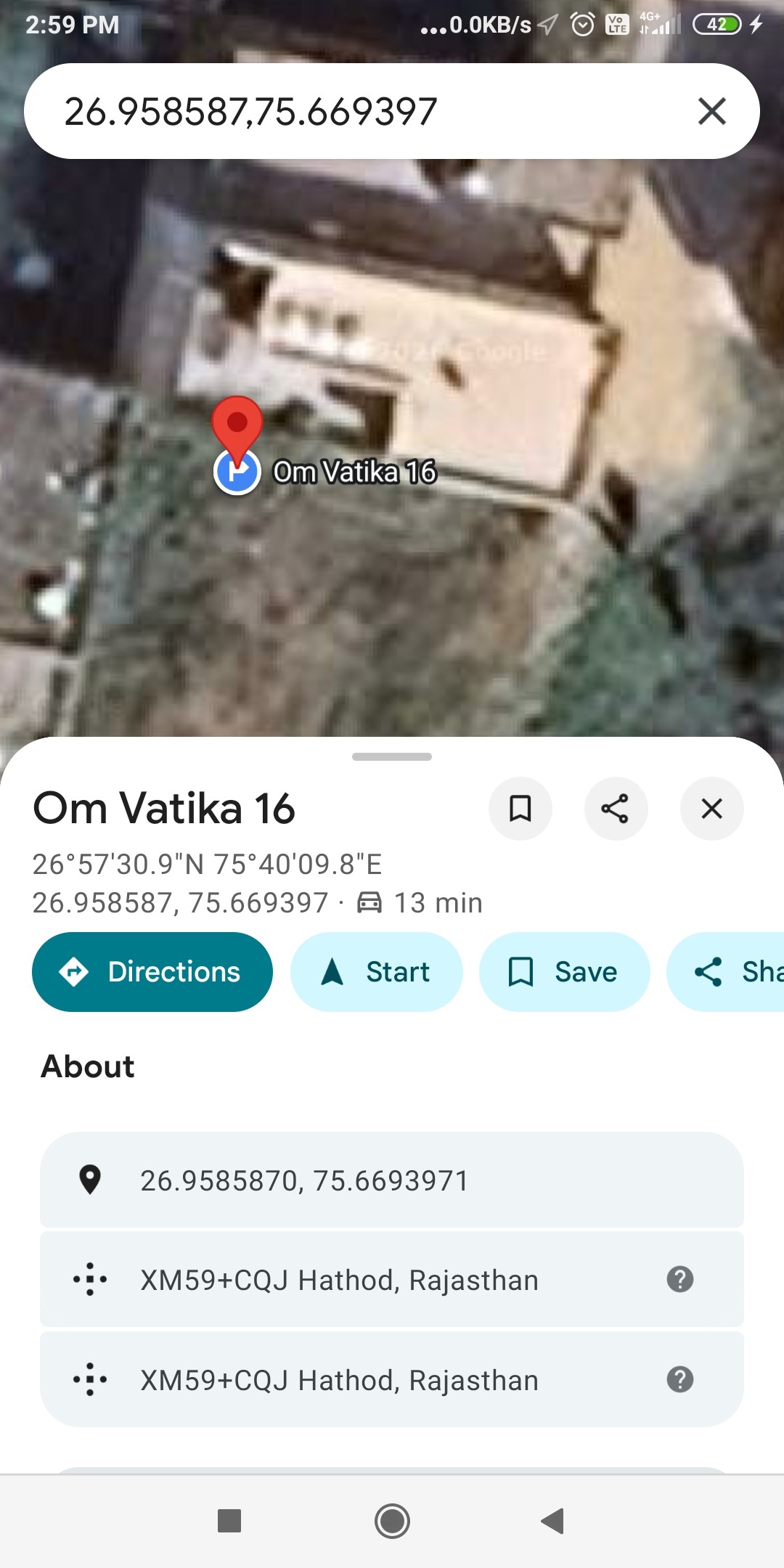Expand the sheet using the drag handle
Viewport: 784px width, 1568px height.
[392, 756]
